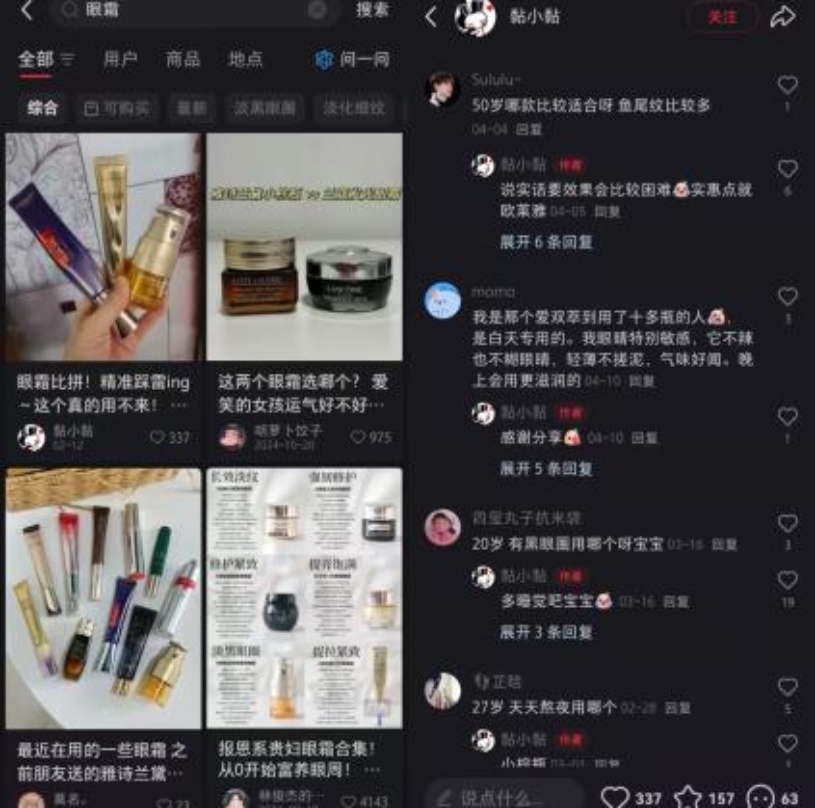The height and width of the screenshot is (808, 815).
Task: Switch to the 商品 tab
Action: (x=182, y=60)
